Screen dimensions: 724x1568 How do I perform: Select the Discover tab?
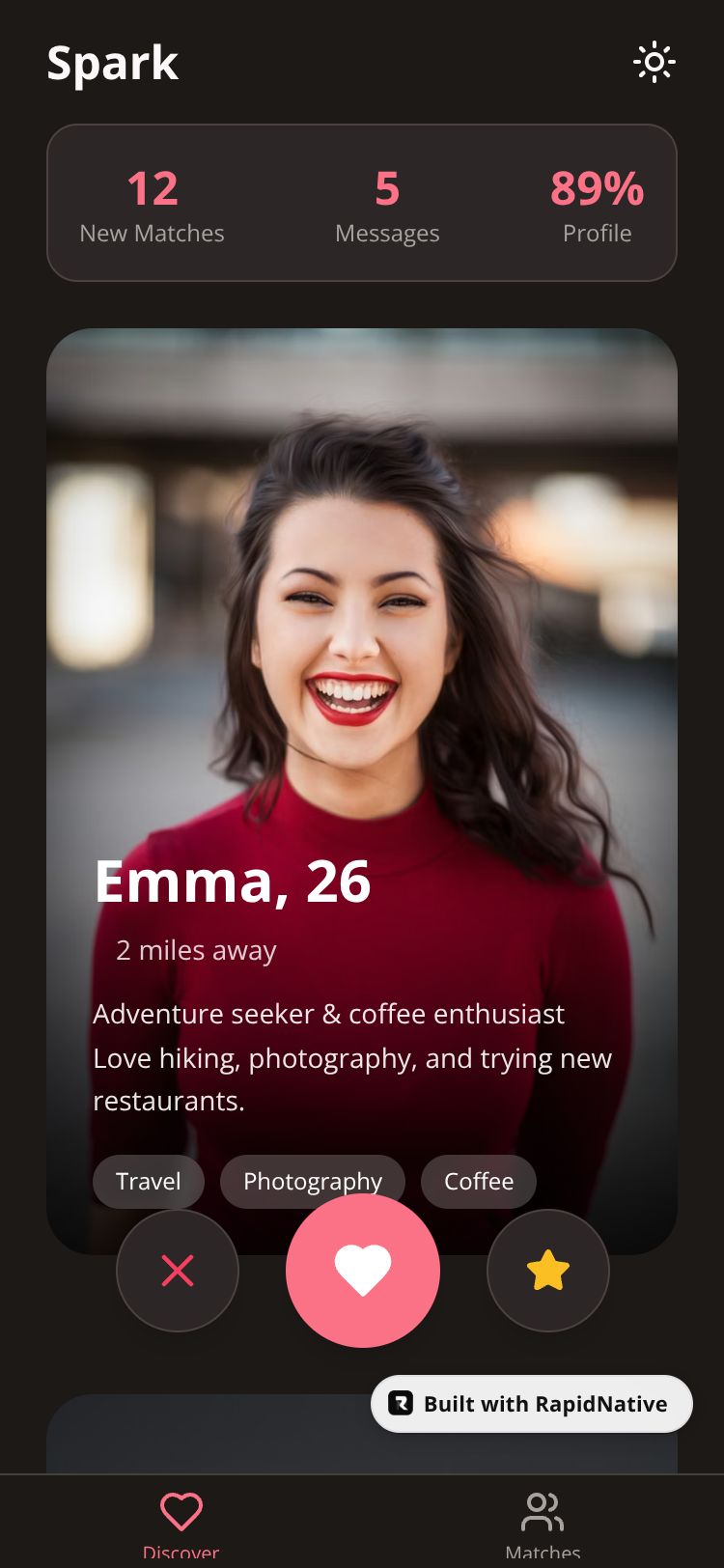(x=181, y=1521)
